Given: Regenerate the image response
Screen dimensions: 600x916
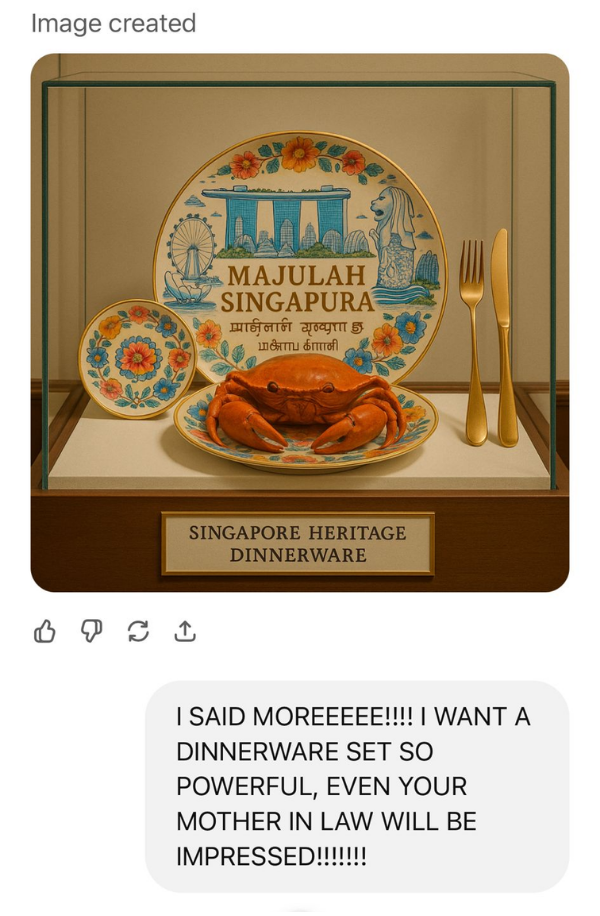Looking at the screenshot, I should click(x=138, y=631).
